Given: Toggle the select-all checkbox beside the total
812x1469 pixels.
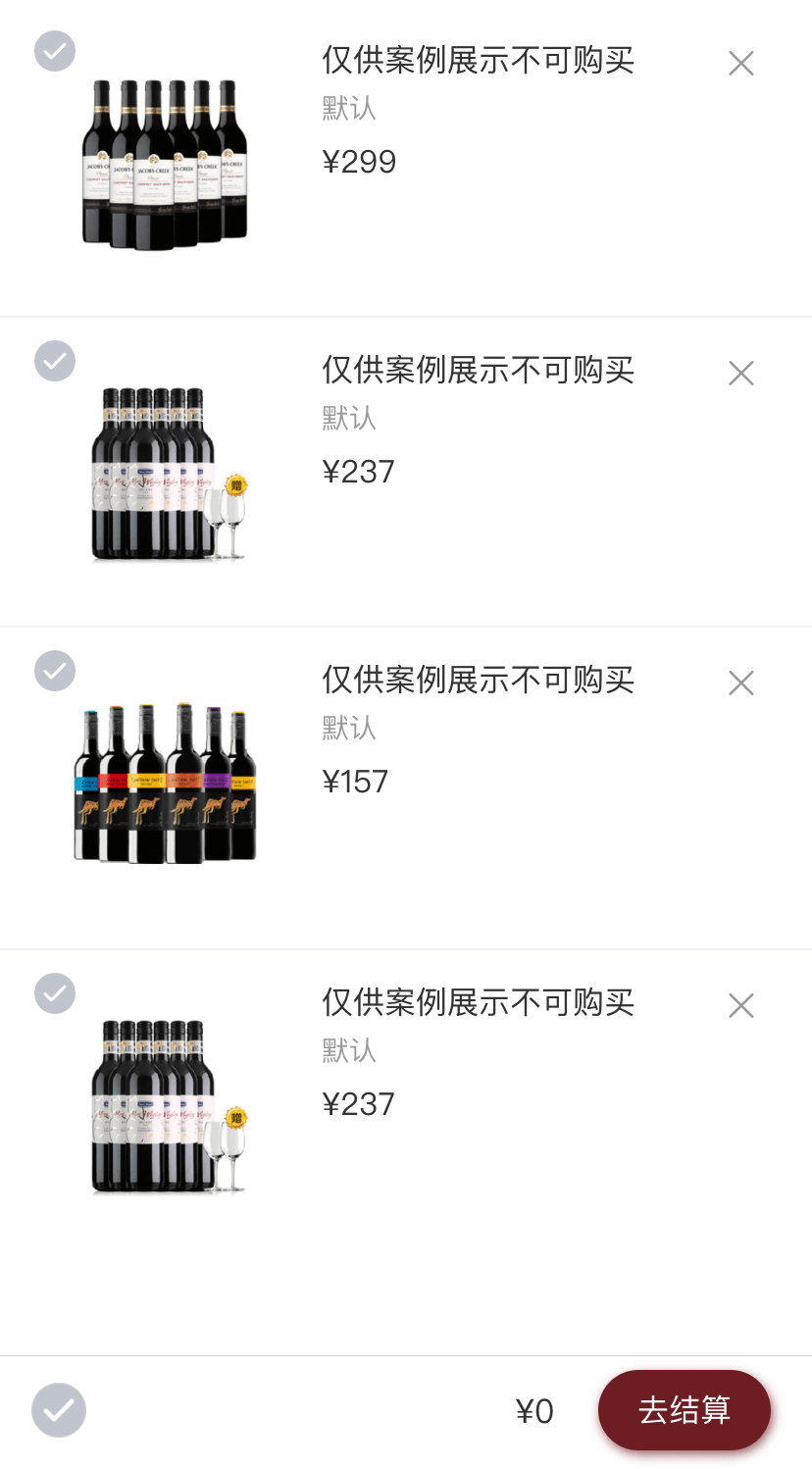Looking at the screenshot, I should click(59, 1410).
